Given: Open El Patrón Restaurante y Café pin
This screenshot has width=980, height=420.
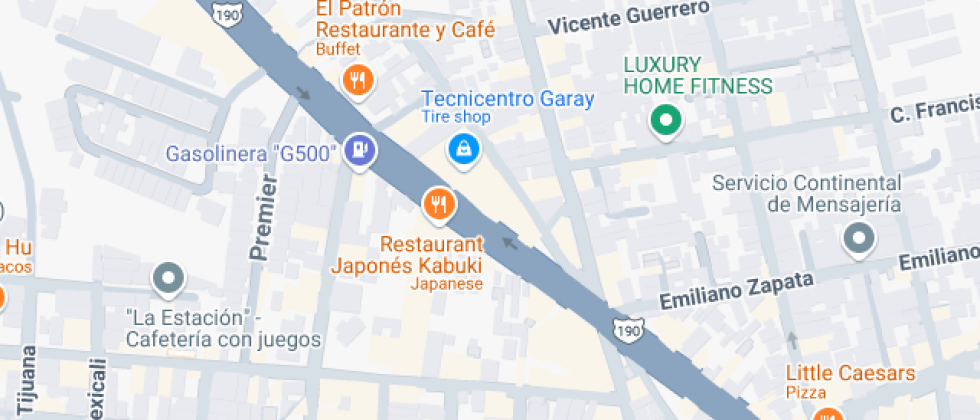Looking at the screenshot, I should pos(357,80).
